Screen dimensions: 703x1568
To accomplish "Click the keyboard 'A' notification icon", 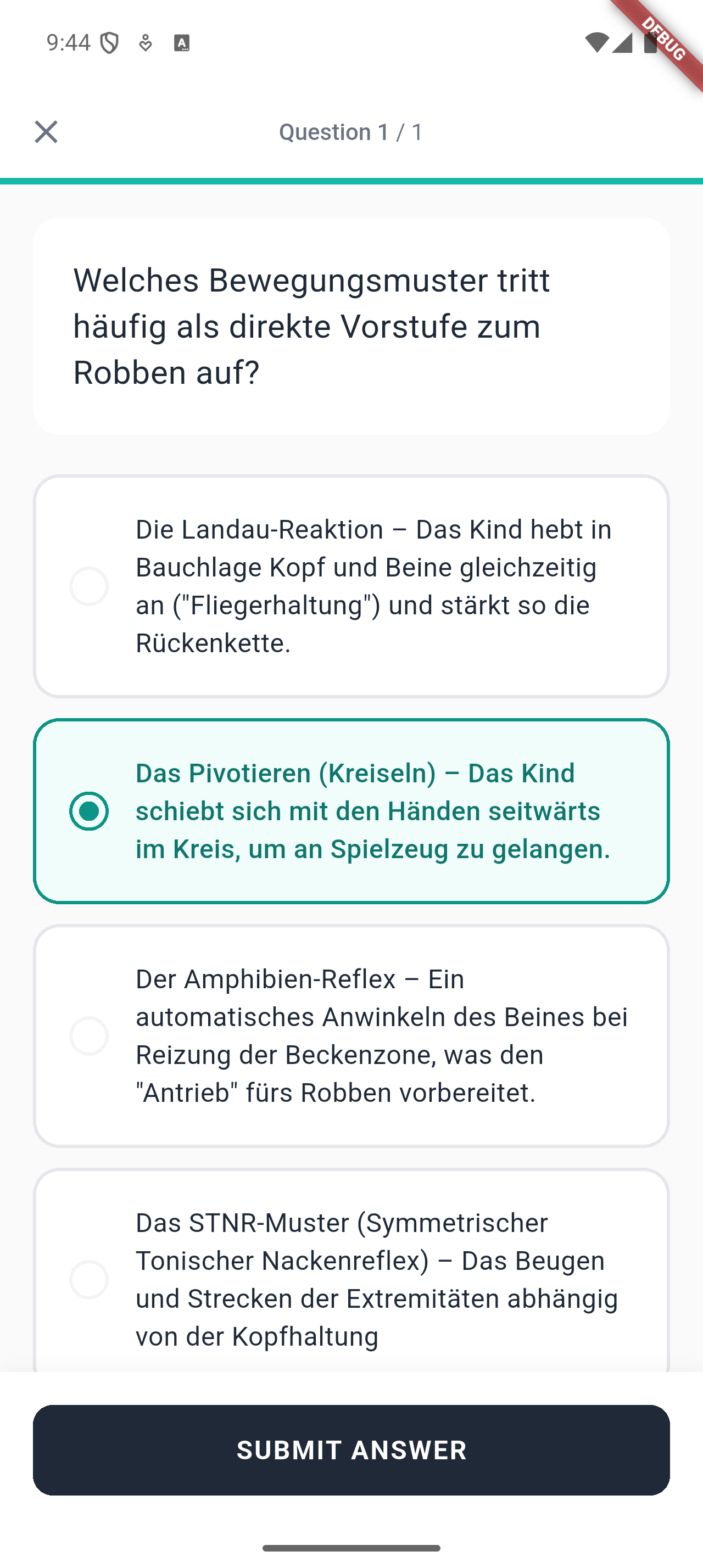I will pos(181,43).
